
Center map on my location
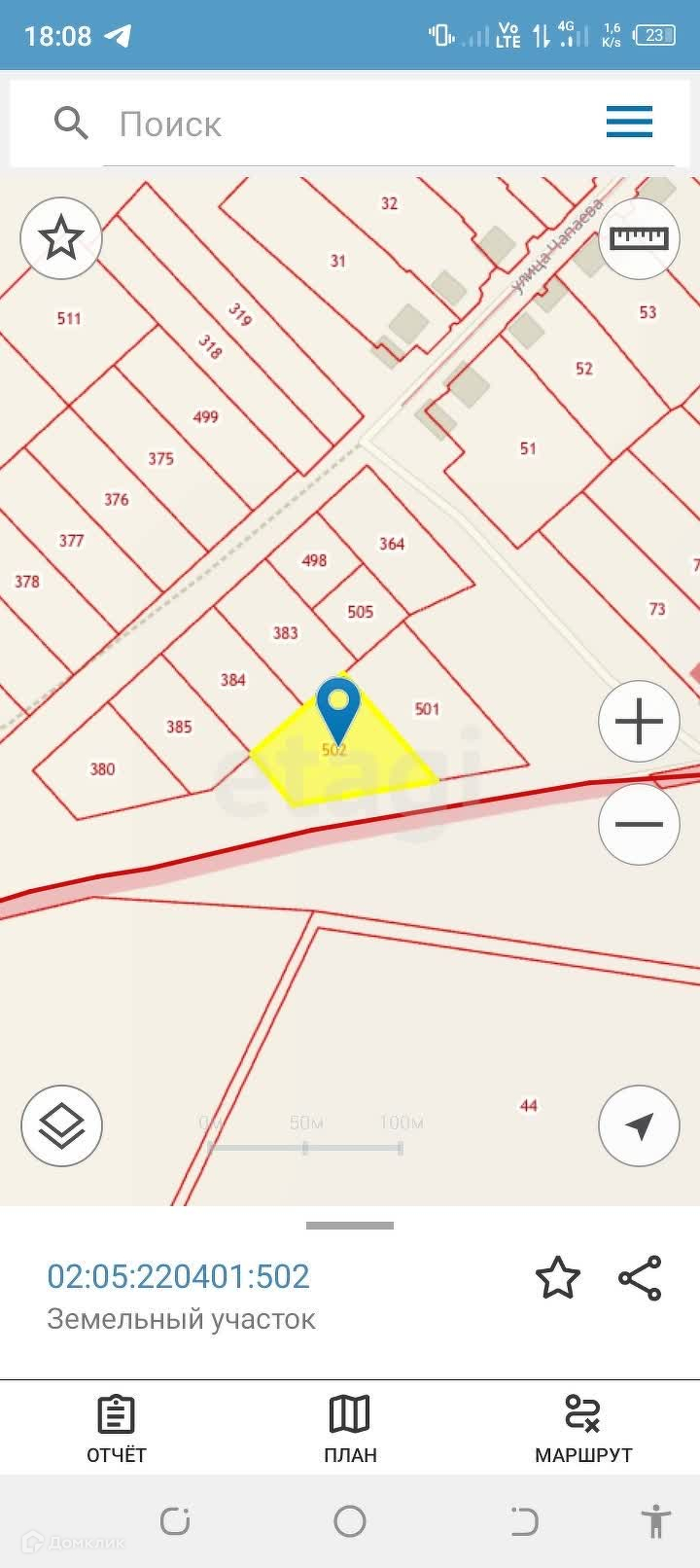[x=638, y=1125]
